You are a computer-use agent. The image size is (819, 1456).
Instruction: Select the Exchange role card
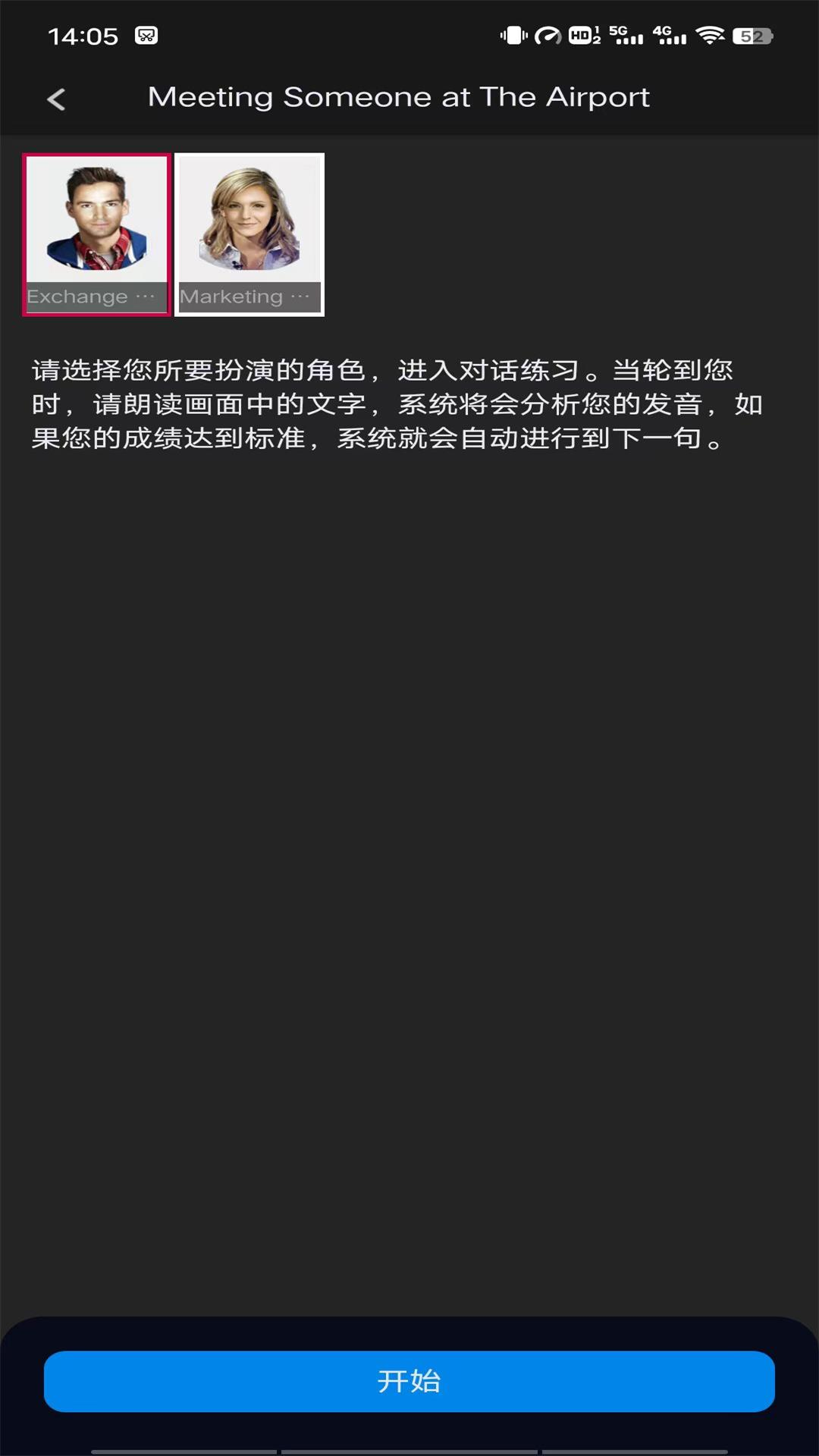pyautogui.click(x=96, y=234)
